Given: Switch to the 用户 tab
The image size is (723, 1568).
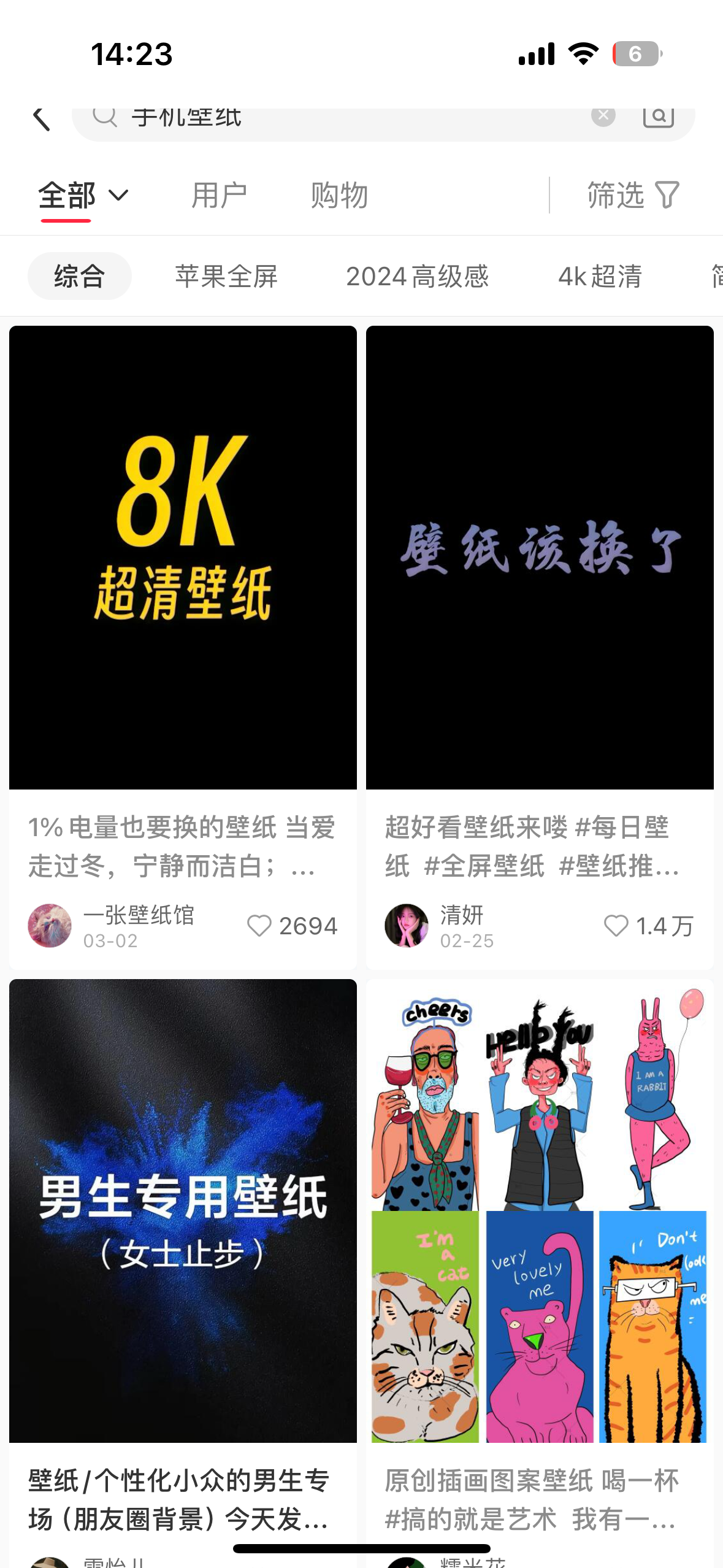Looking at the screenshot, I should (219, 196).
